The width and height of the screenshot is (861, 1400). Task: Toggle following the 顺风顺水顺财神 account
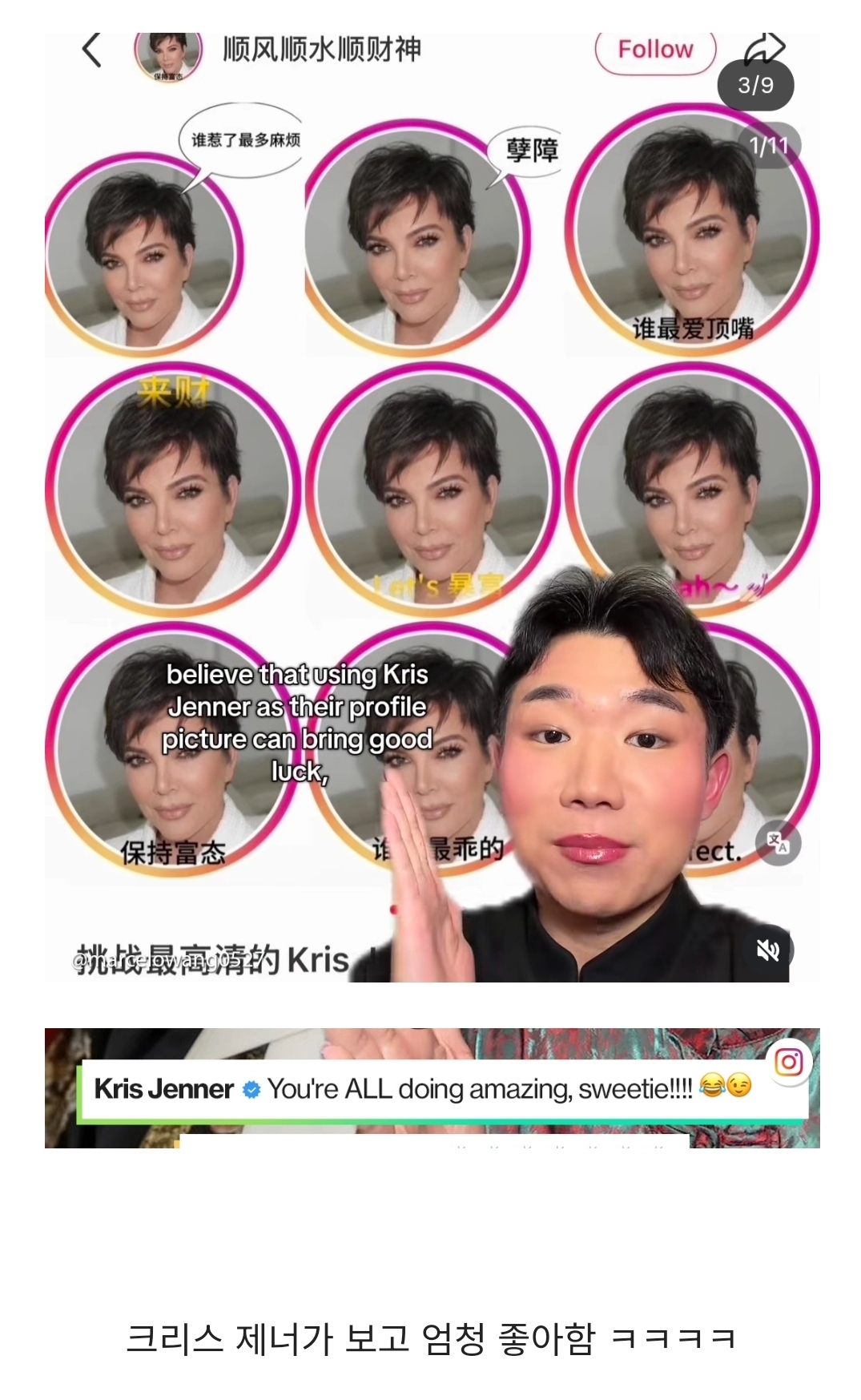(x=654, y=49)
